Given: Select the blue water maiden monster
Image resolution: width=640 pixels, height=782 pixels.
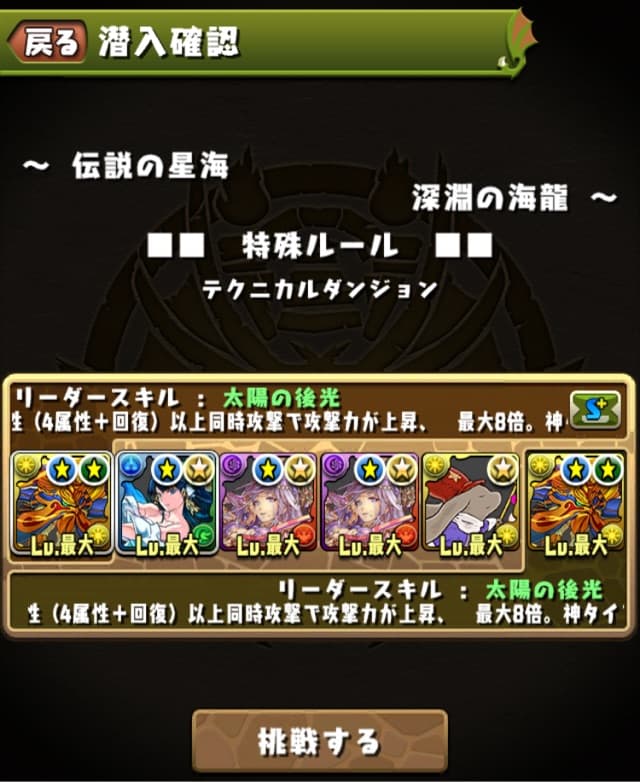Looking at the screenshot, I should tap(165, 504).
